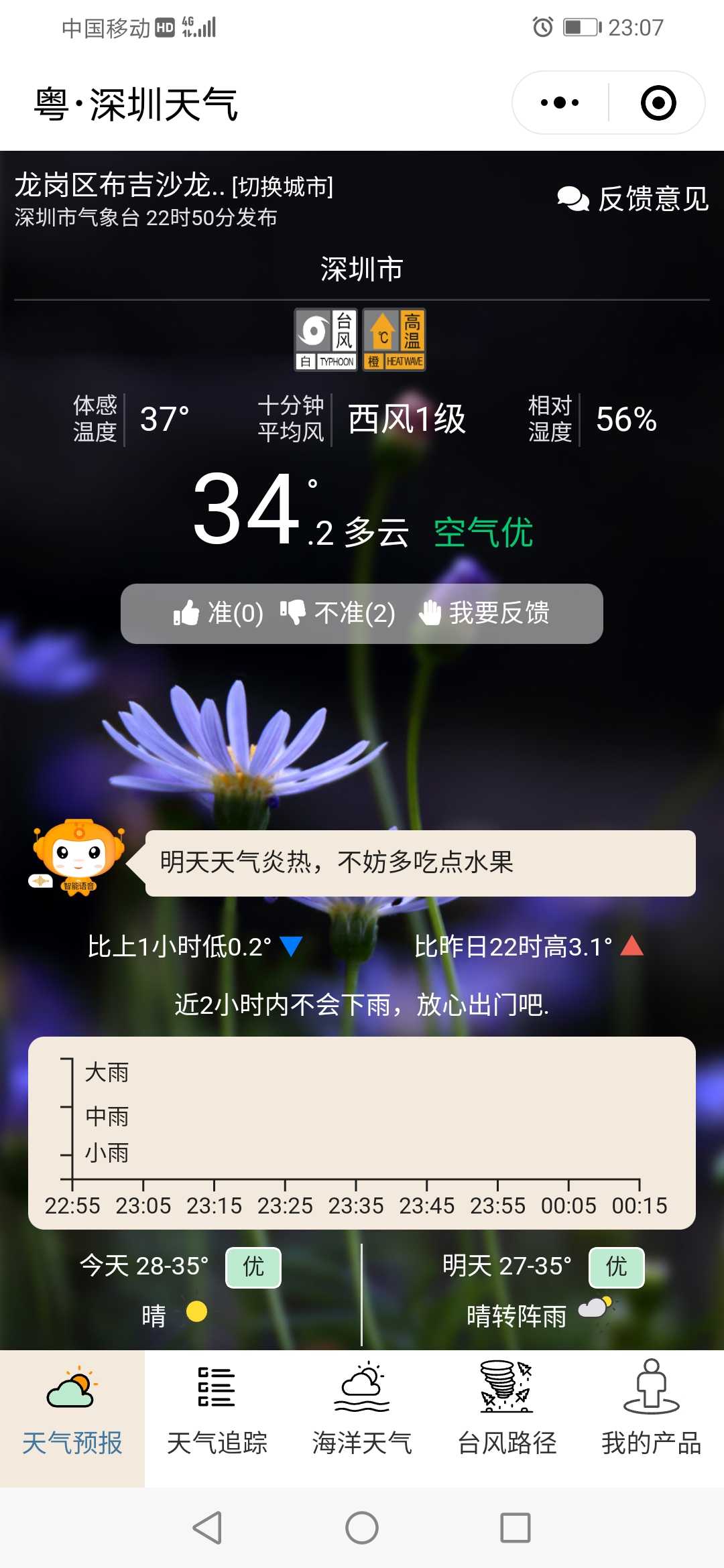Tap 切换城市 to switch city
This screenshot has height=1568, width=724.
point(282,186)
